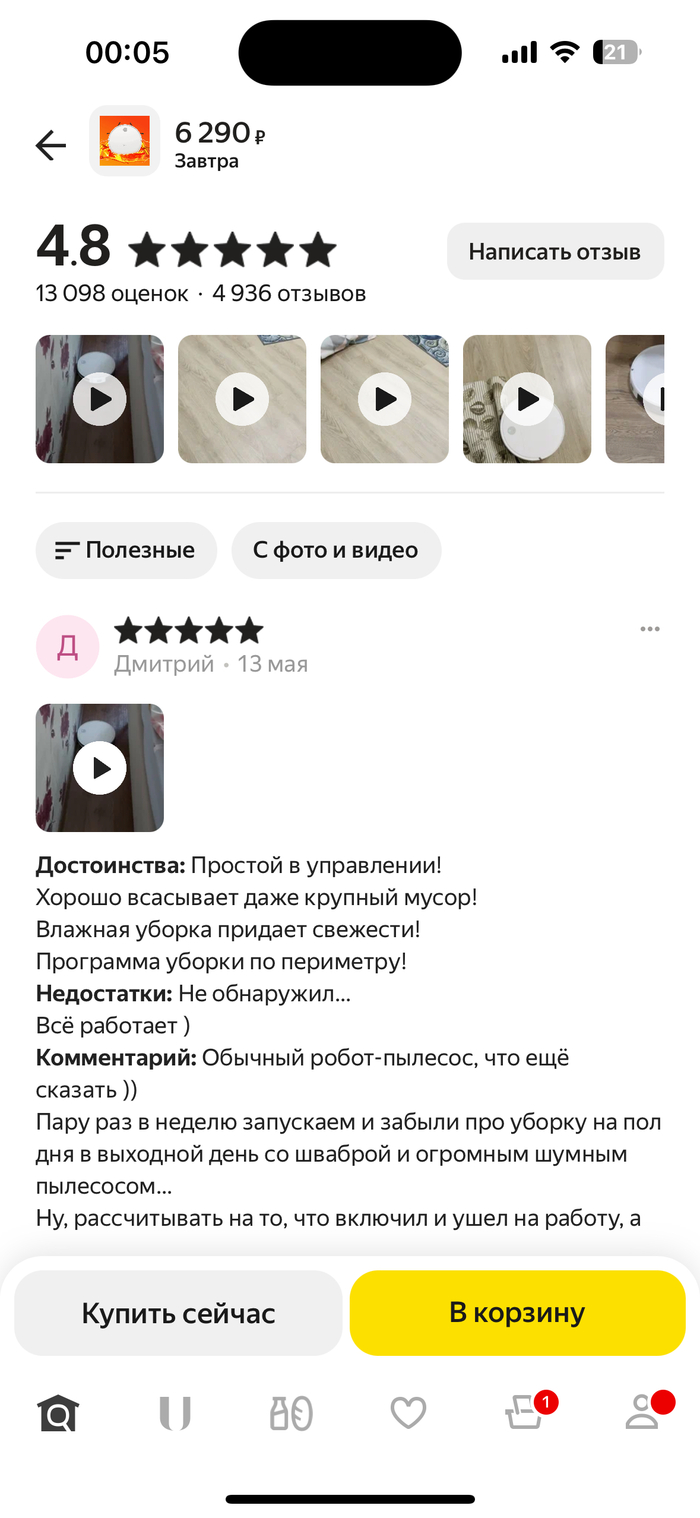Image resolution: width=700 pixels, height=1518 pixels.
Task: Tap the Написать отзыв button
Action: 555,251
